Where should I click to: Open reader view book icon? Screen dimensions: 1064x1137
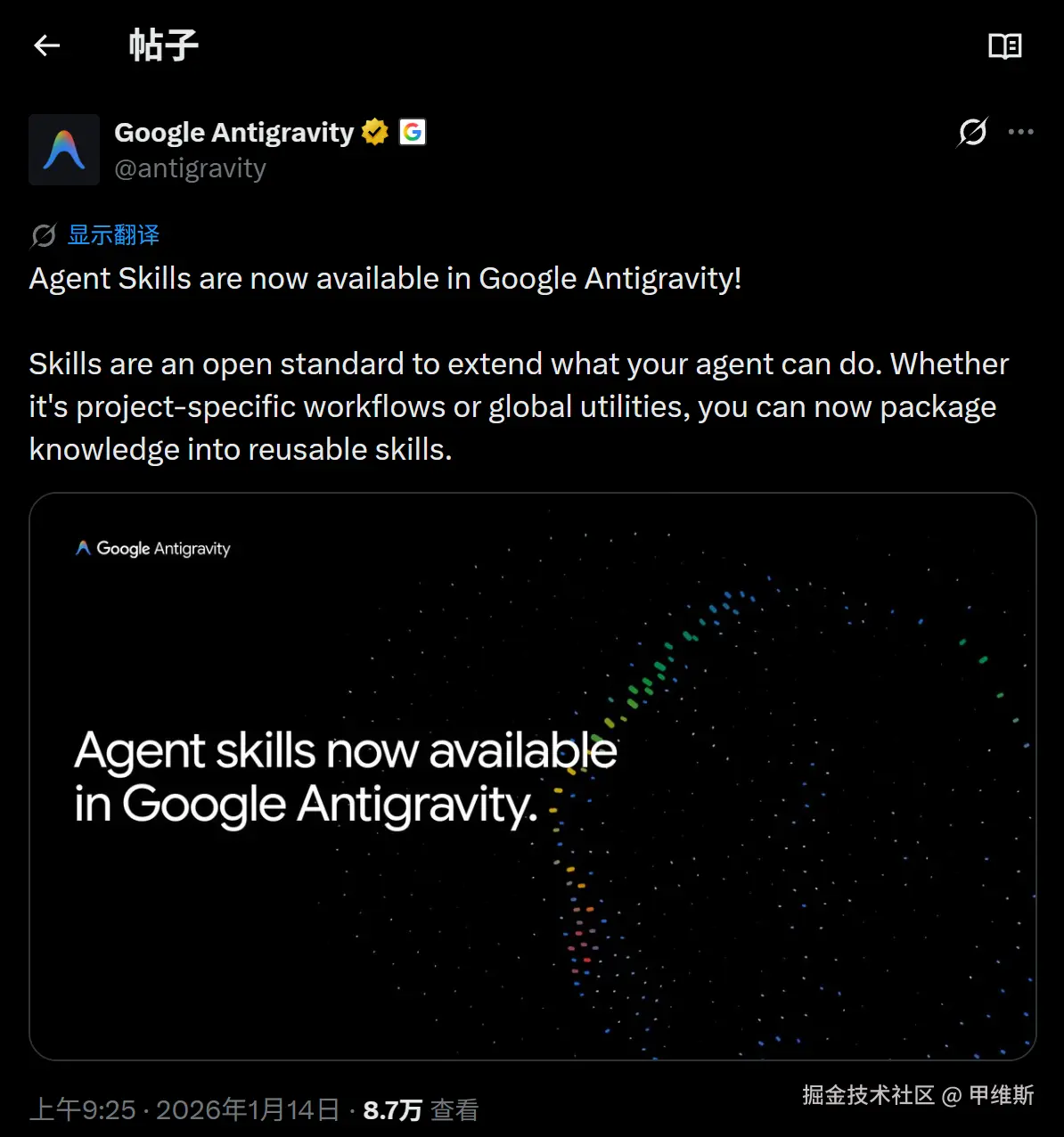click(1004, 45)
